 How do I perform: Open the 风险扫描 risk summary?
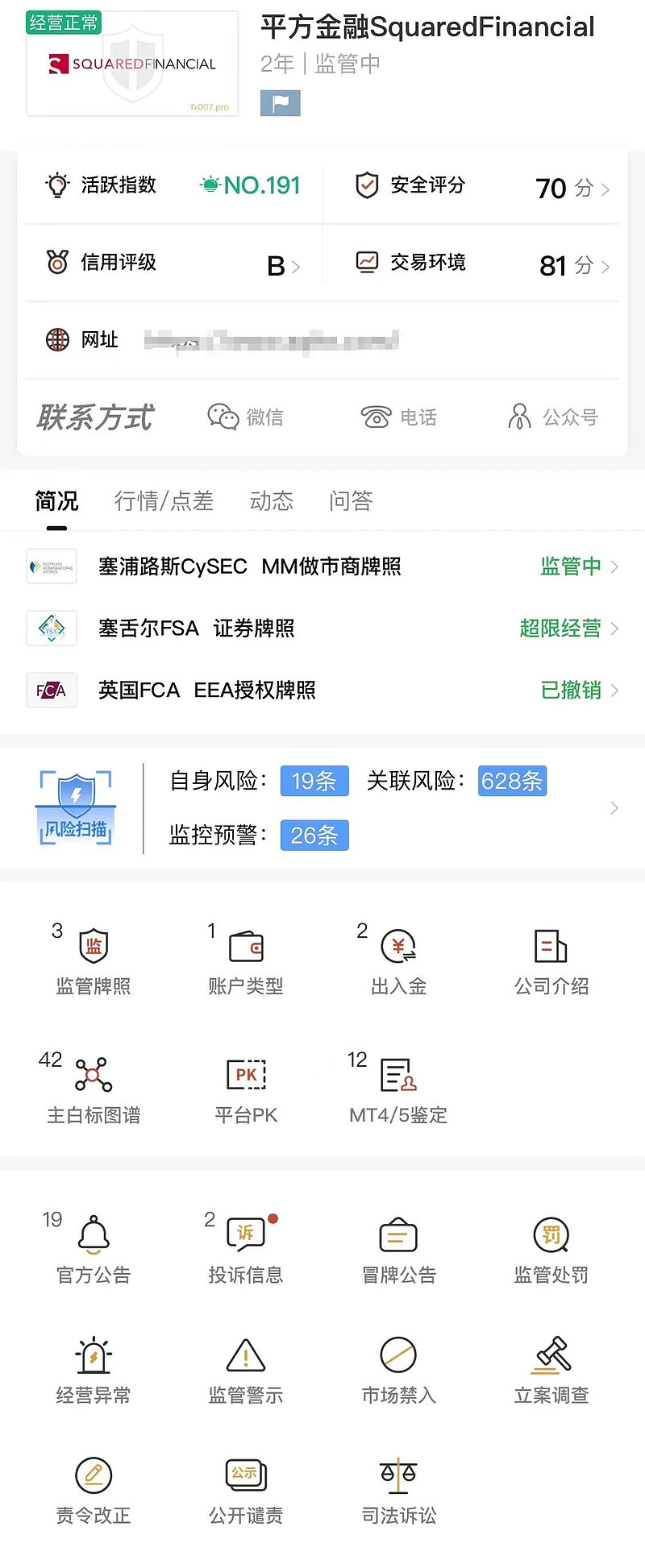[x=322, y=807]
